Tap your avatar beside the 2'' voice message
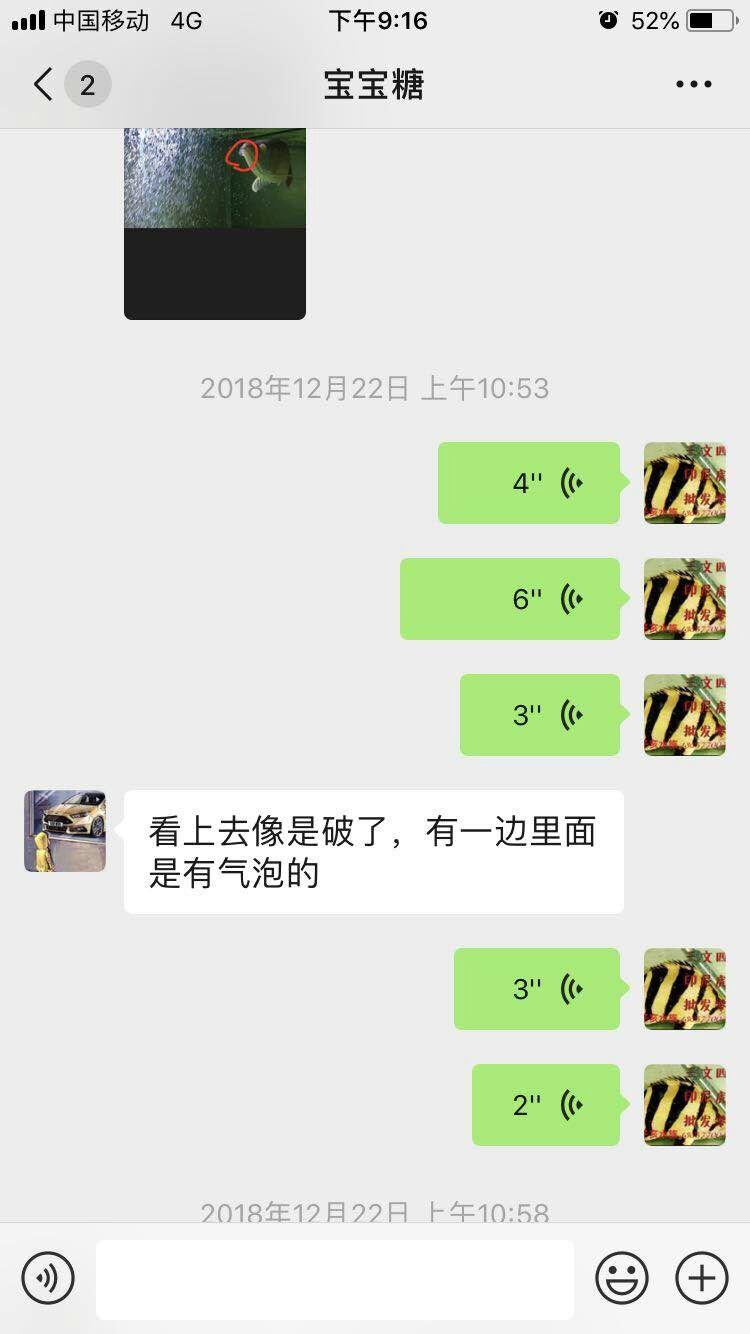The width and height of the screenshot is (750, 1334). (685, 1105)
